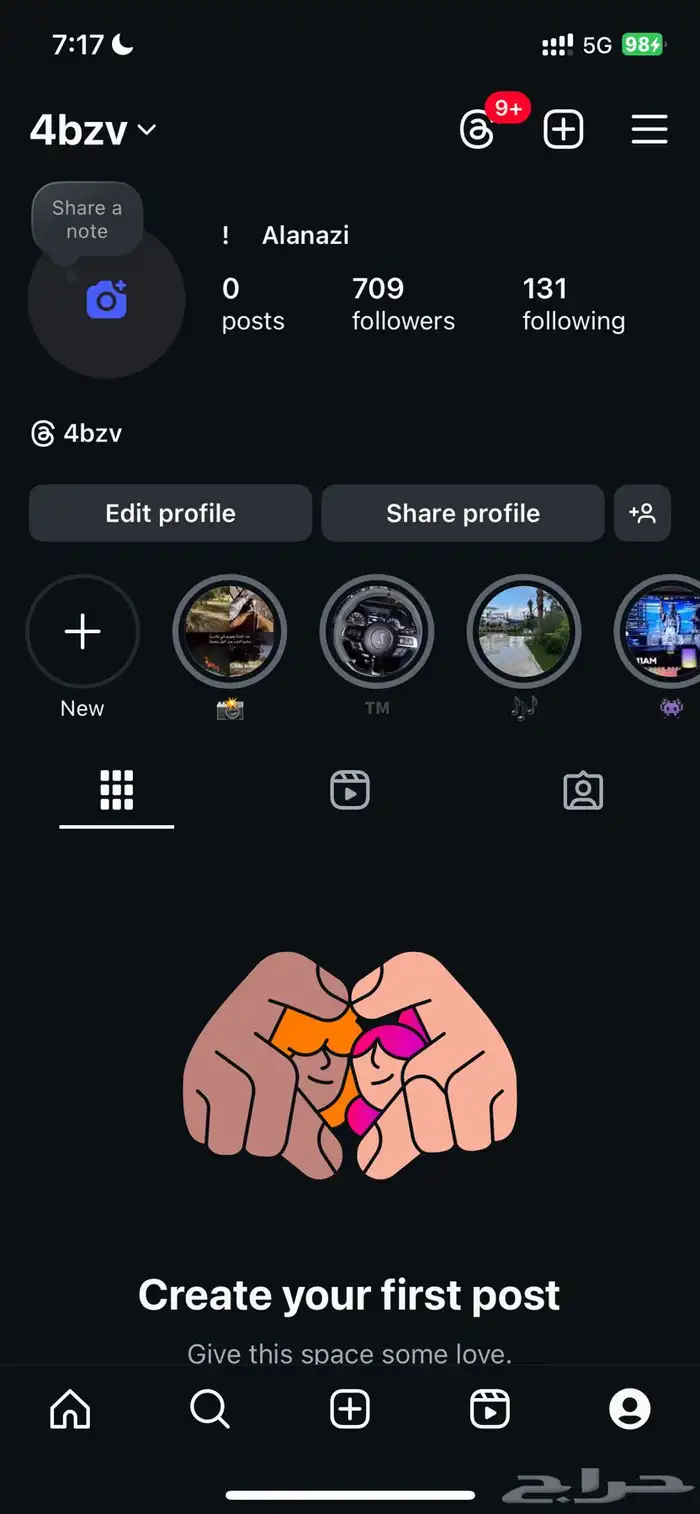Tap Share profile
700x1514 pixels.
(x=463, y=513)
